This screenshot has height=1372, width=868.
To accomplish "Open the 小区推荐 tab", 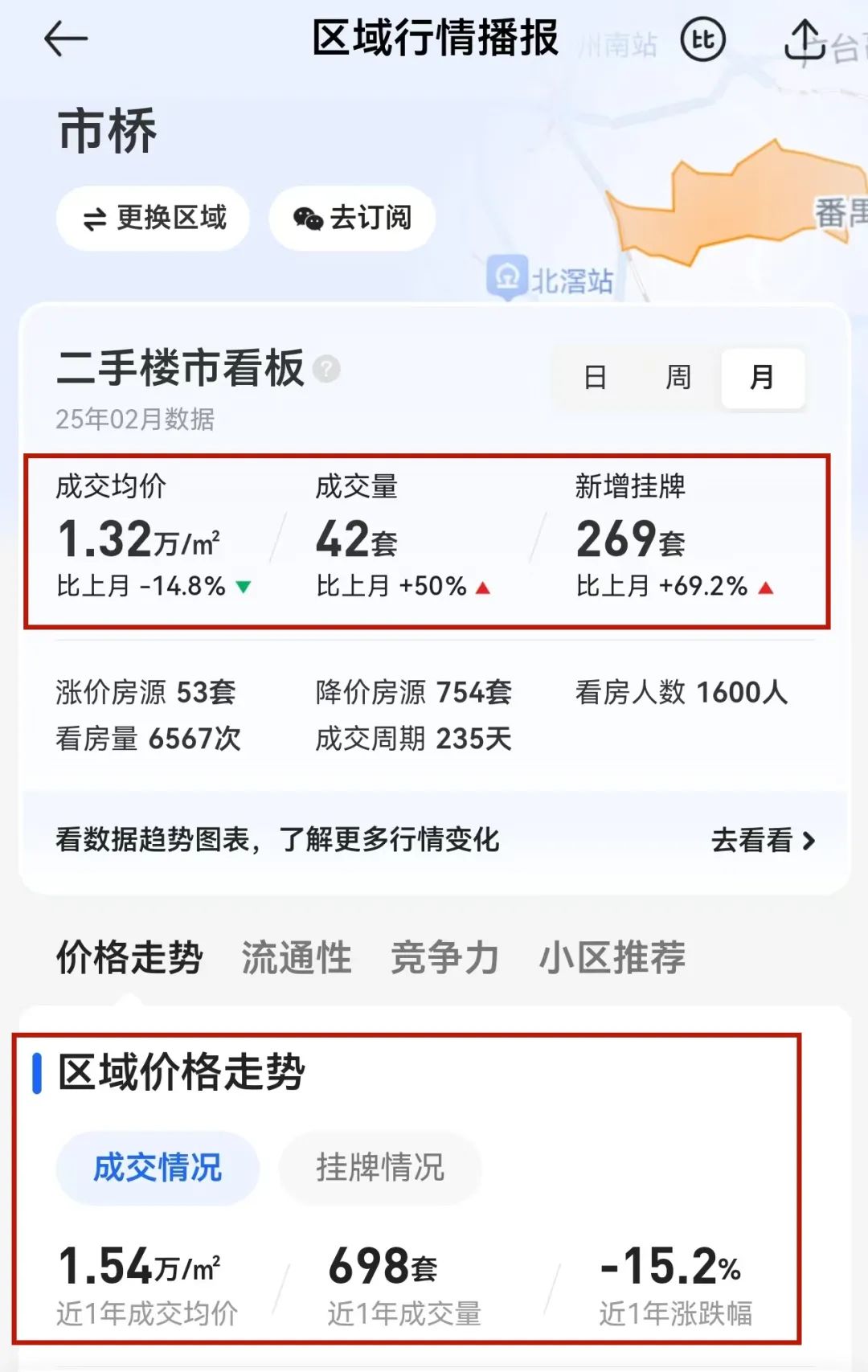I will point(612,957).
